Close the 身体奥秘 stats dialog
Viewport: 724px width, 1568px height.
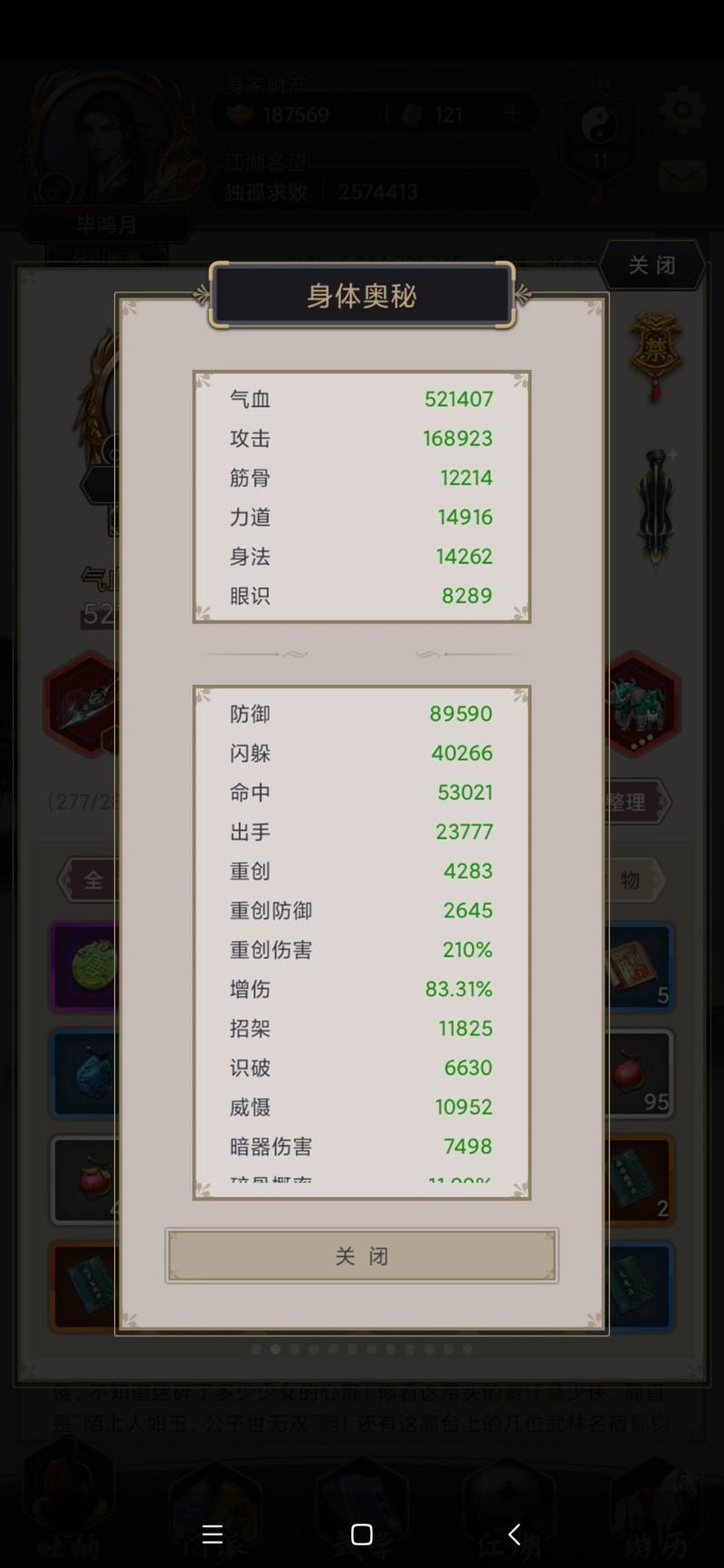361,1256
